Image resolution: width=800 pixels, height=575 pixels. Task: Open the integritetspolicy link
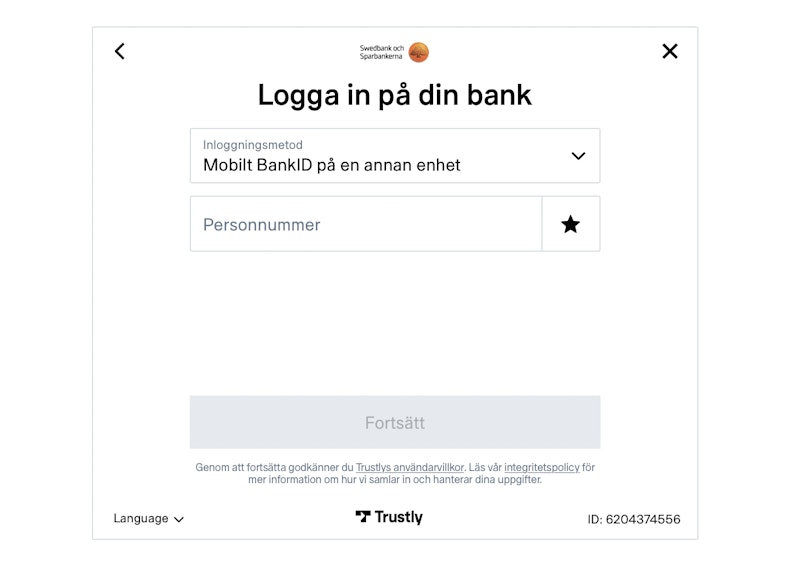coord(541,467)
